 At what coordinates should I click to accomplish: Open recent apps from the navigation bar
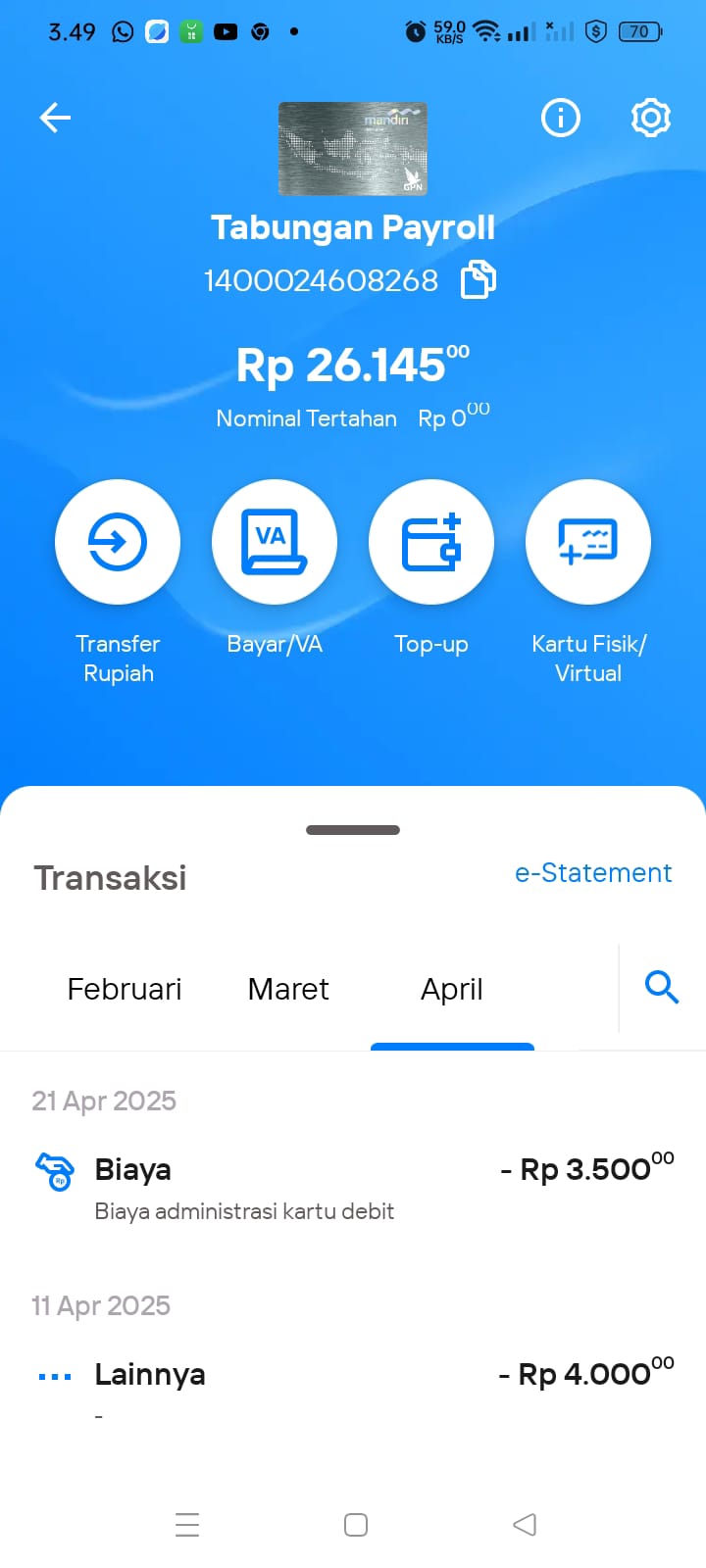187,1525
